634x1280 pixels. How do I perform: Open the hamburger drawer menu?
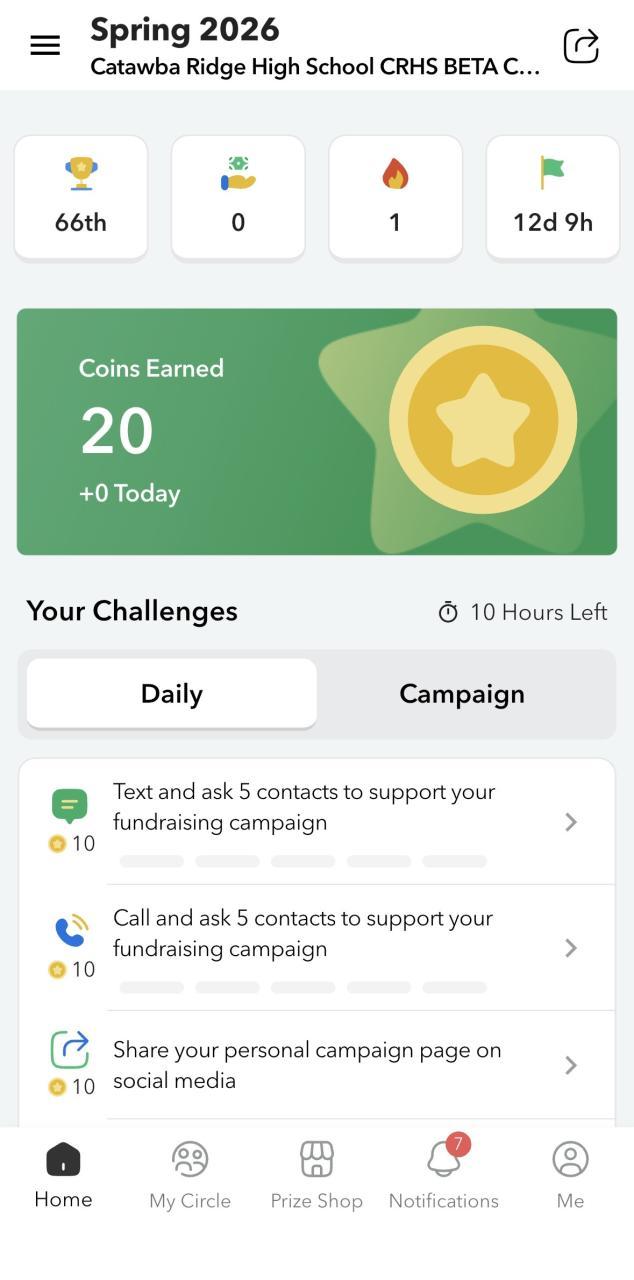pyautogui.click(x=45, y=46)
